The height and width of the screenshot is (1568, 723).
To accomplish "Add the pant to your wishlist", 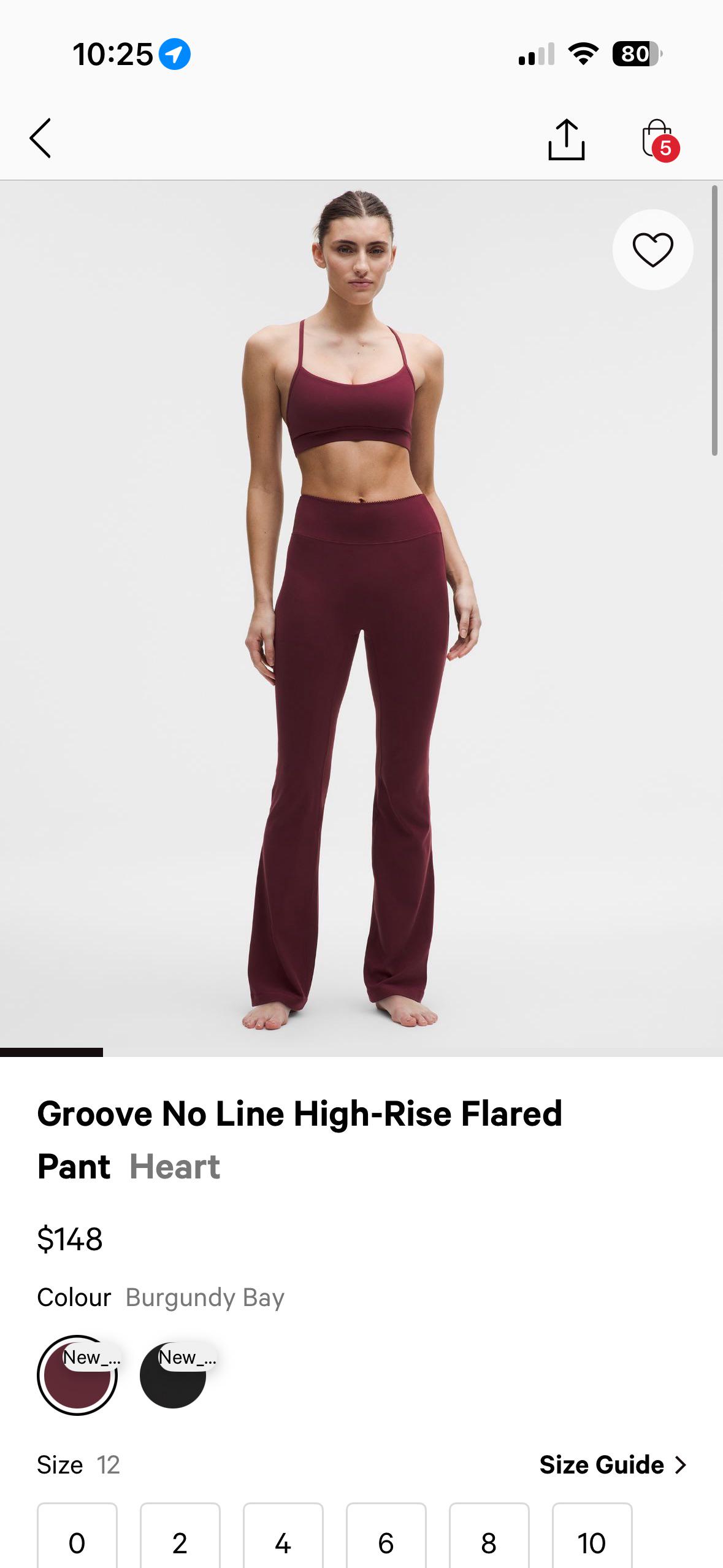I will coord(652,250).
